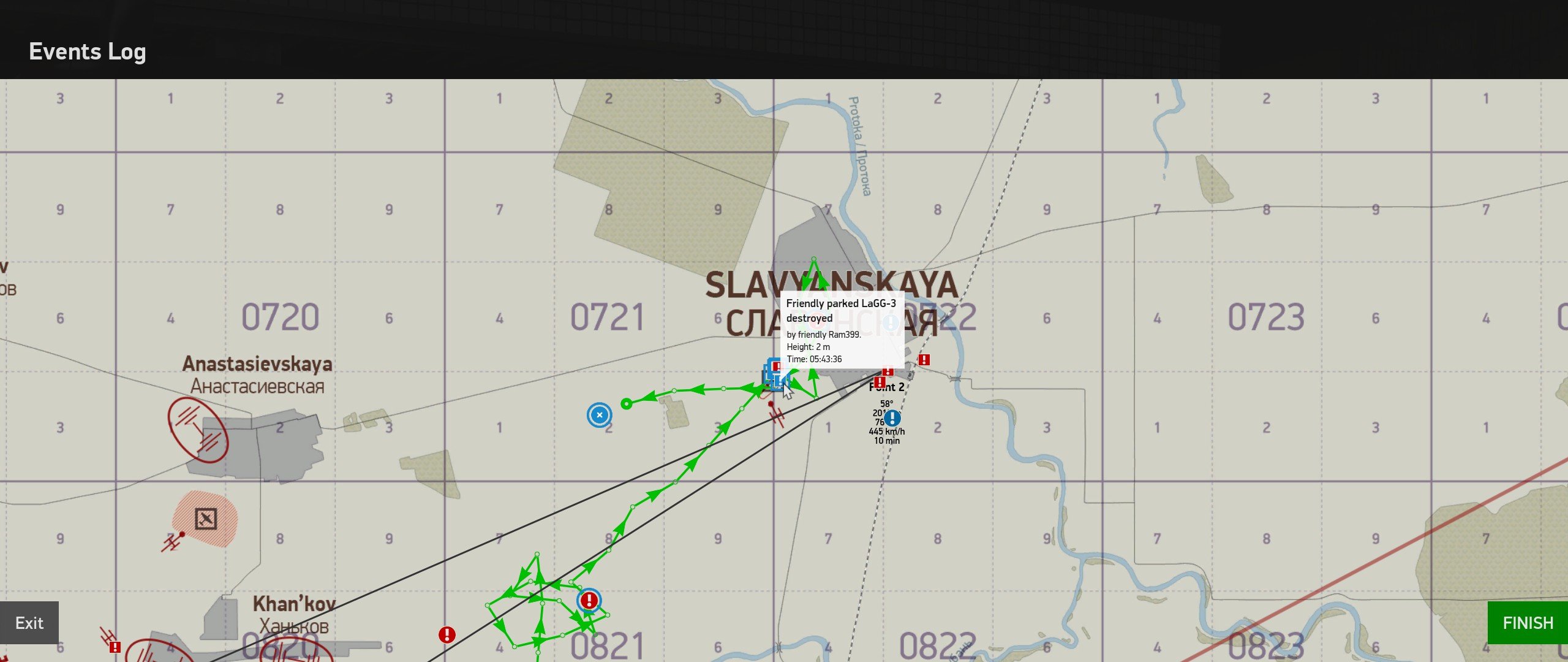The image size is (1568, 662).
Task: Open the blue exclamation marker under Point 2
Action: [x=892, y=419]
